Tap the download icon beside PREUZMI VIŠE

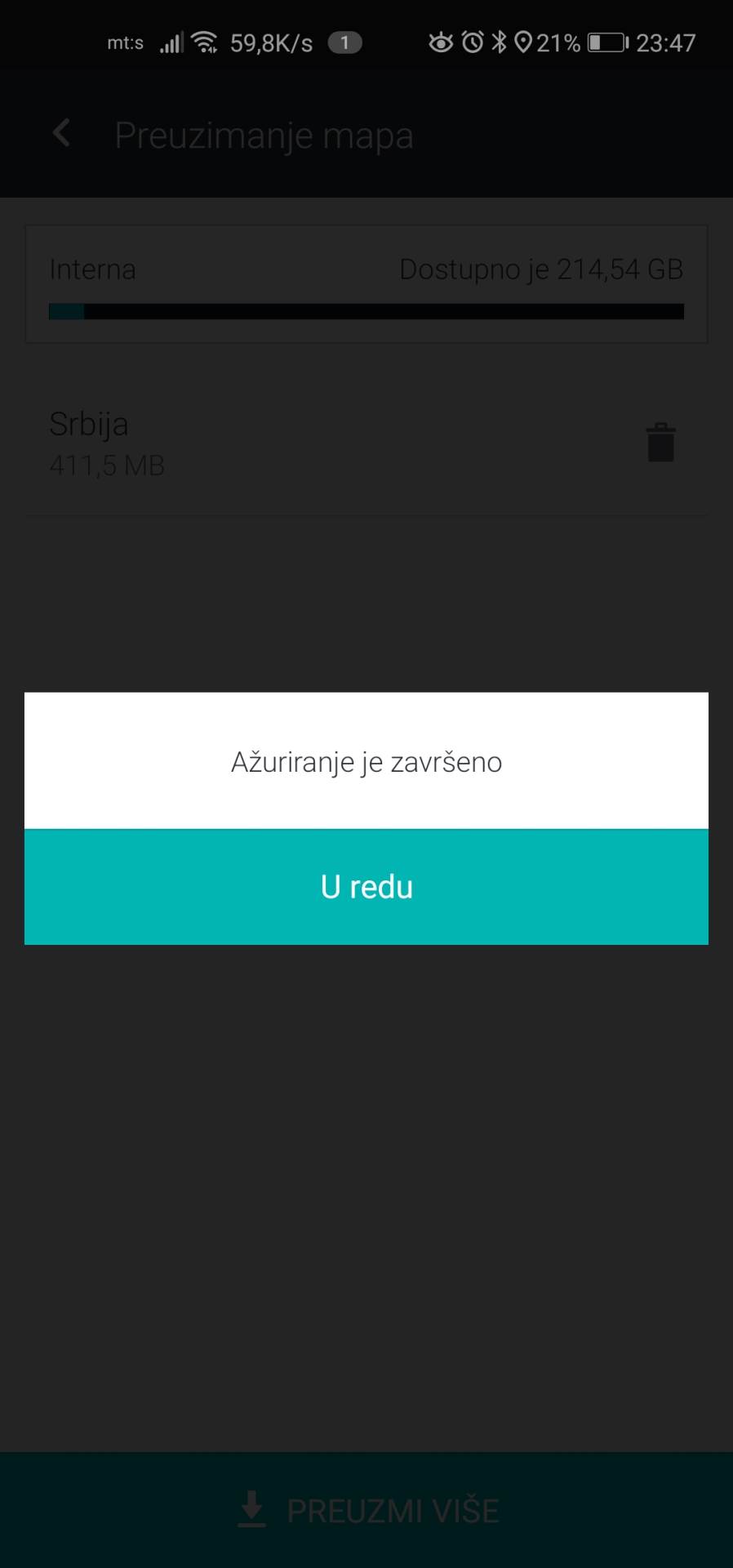pos(251,1507)
